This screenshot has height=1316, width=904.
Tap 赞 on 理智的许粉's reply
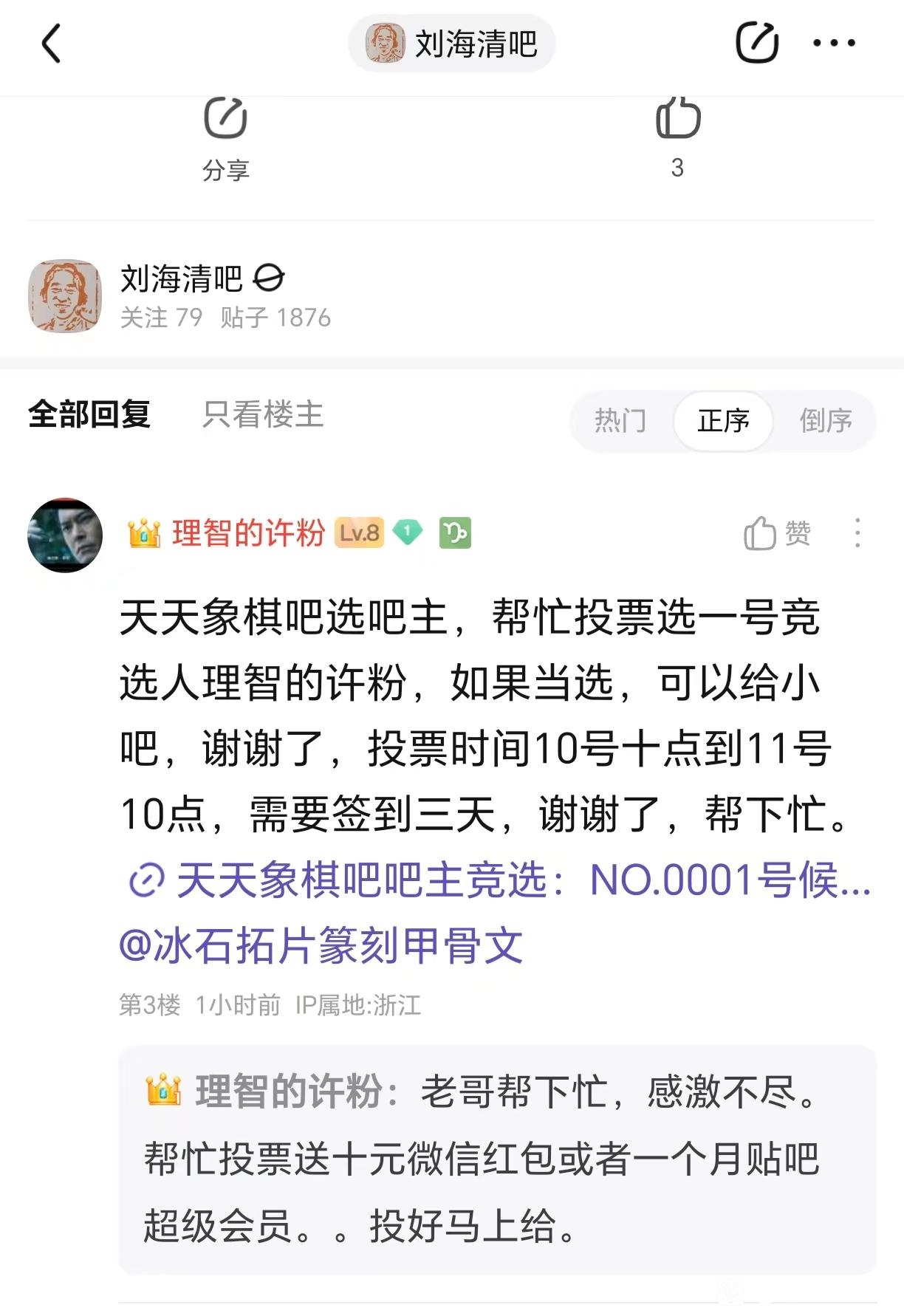(777, 532)
